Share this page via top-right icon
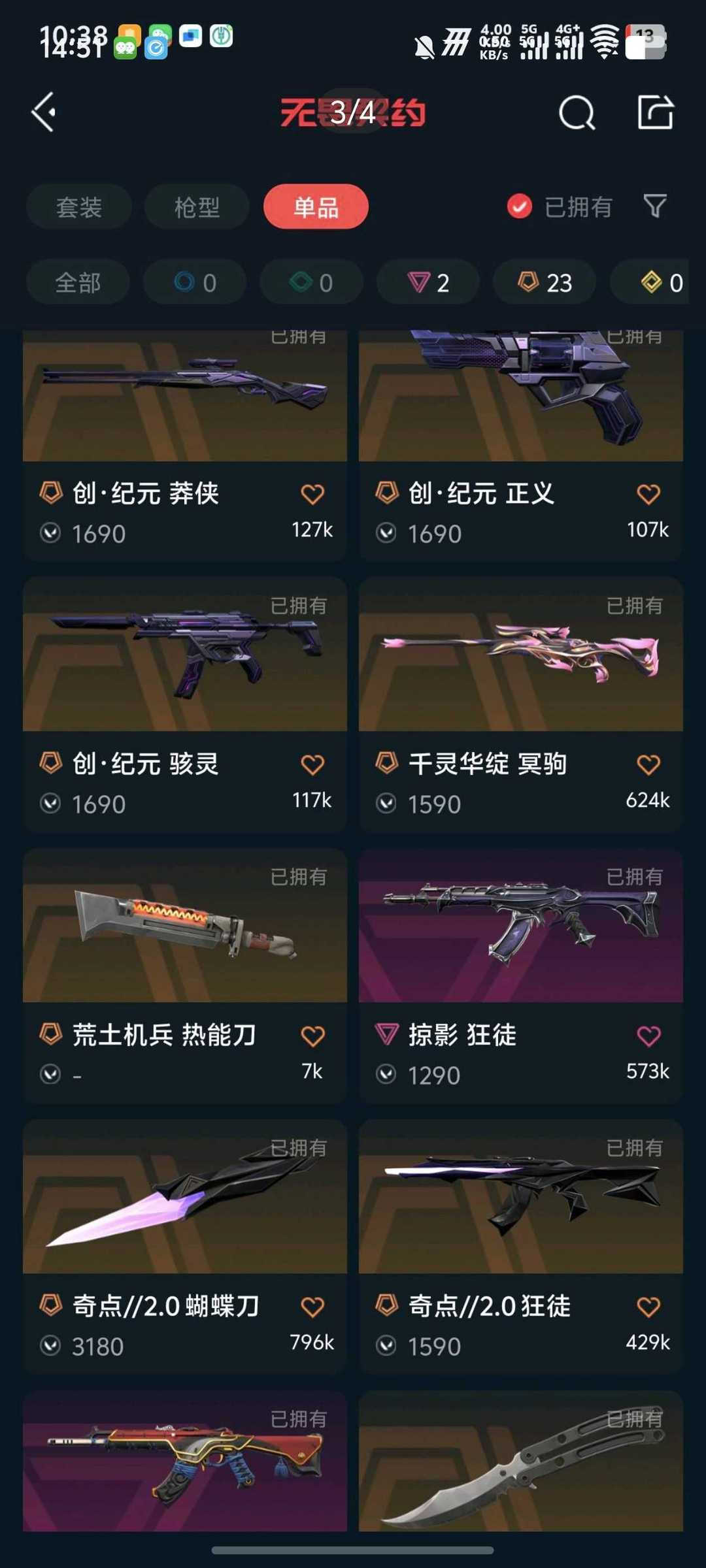 [x=655, y=112]
